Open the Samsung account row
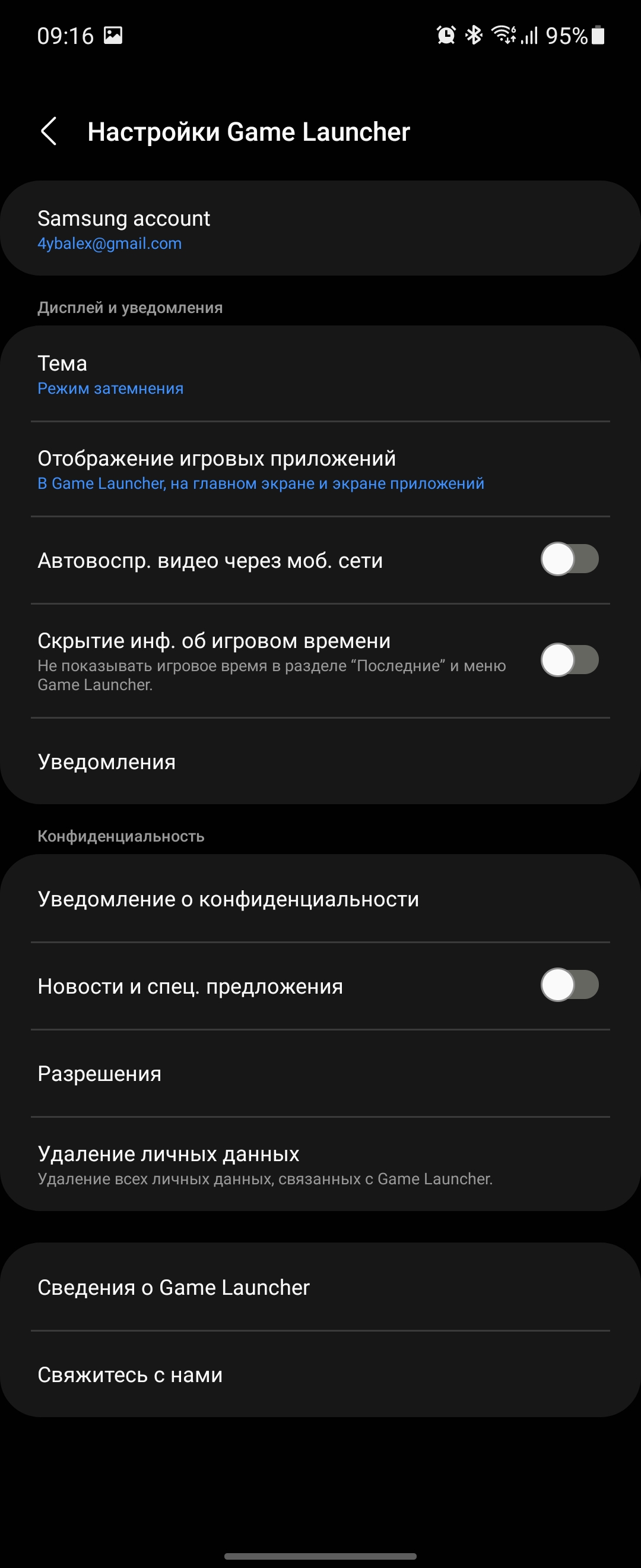 click(x=320, y=229)
